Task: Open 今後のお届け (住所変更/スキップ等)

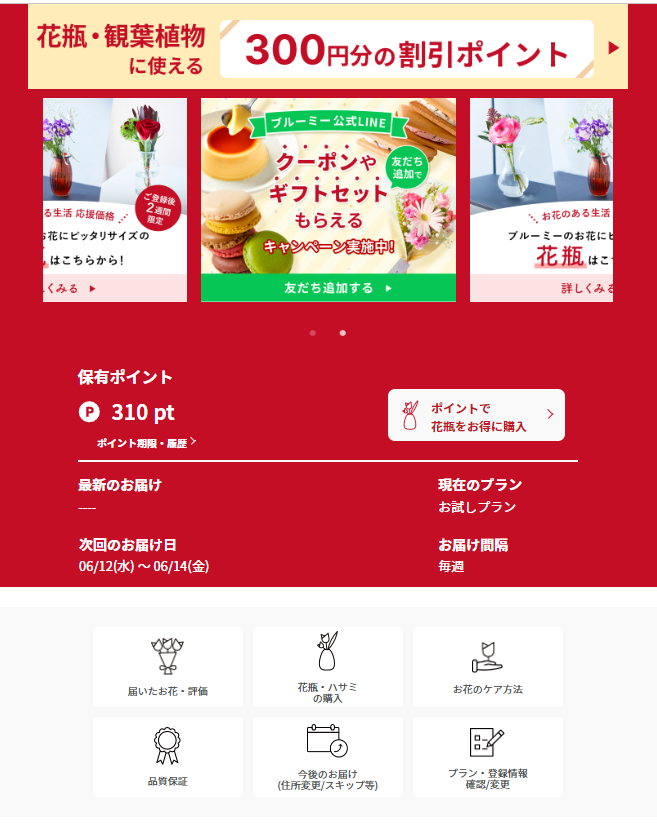Action: (328, 757)
